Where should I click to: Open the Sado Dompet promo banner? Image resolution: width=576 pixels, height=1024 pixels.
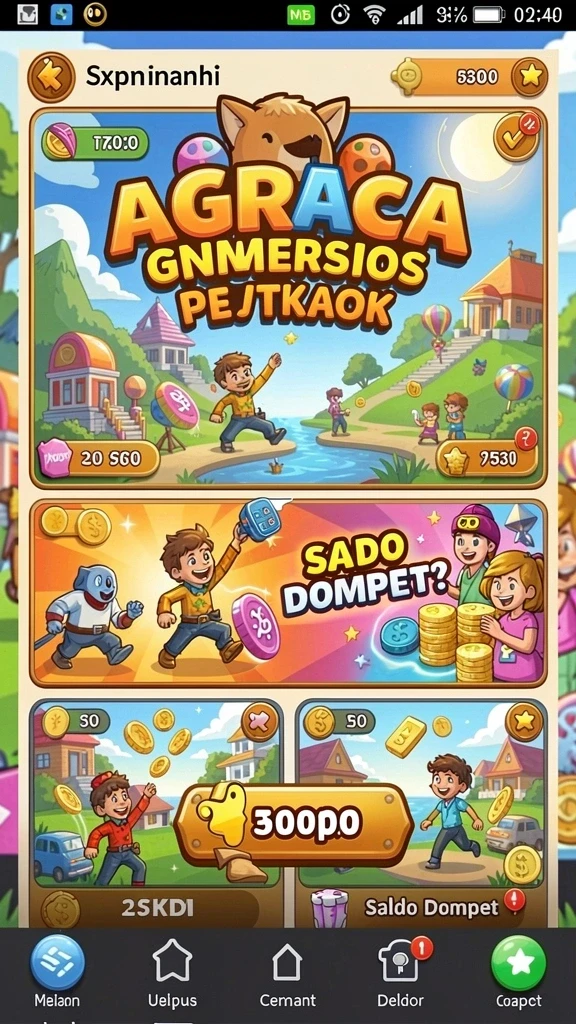288,594
